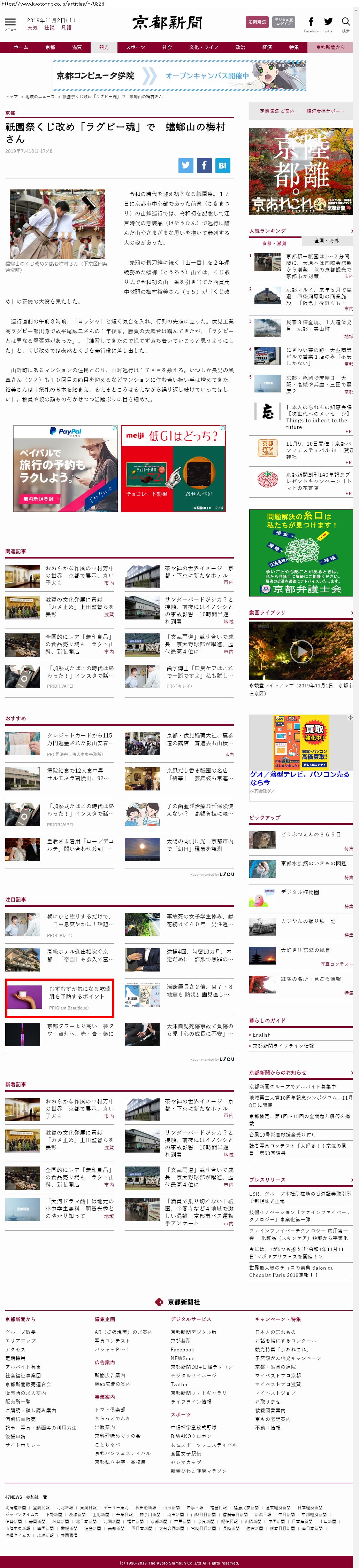Viewport: 359px width, 1568px height.
Task: Switch to the スポーツ tab
Action: point(135,47)
